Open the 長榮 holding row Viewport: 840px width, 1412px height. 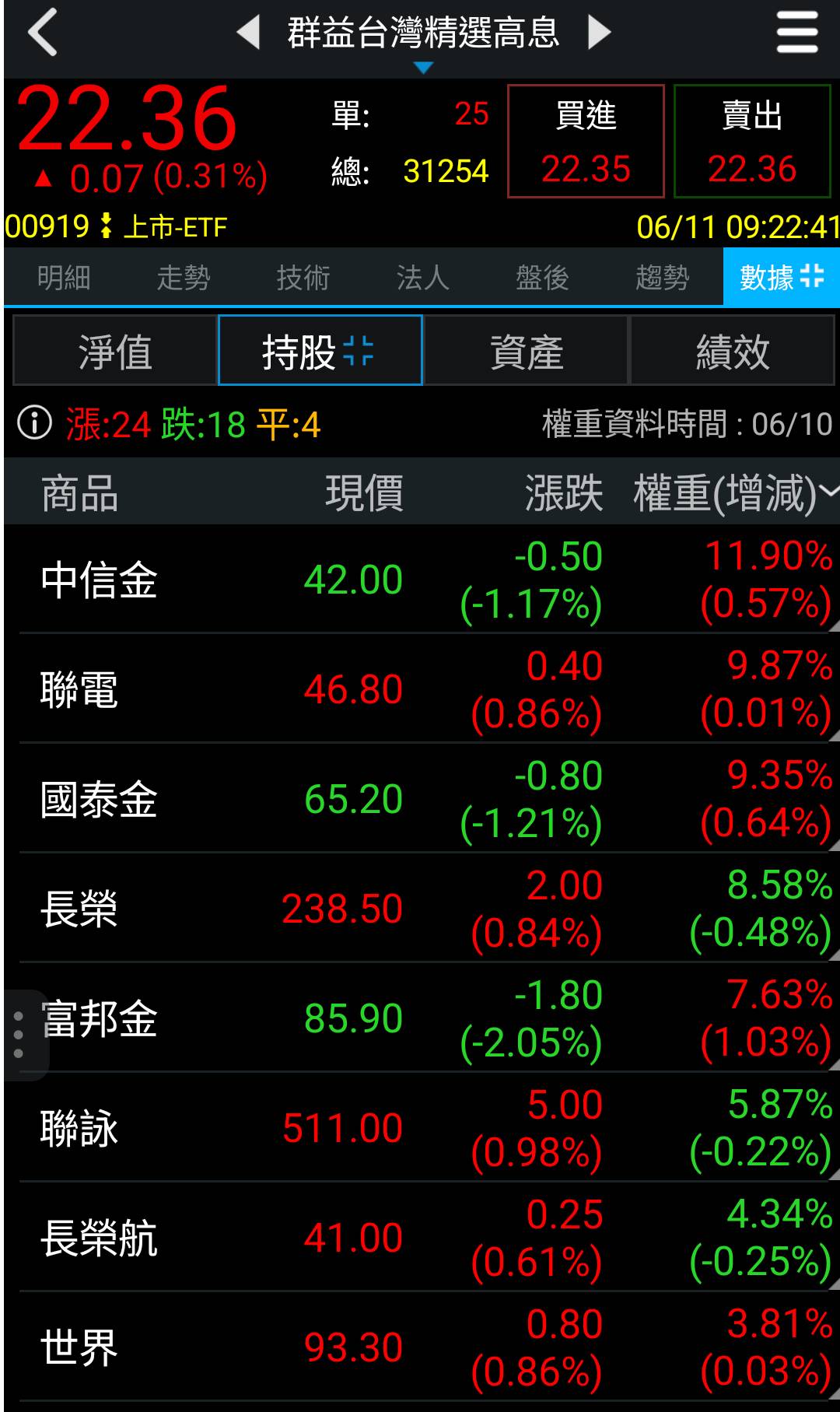pos(420,908)
